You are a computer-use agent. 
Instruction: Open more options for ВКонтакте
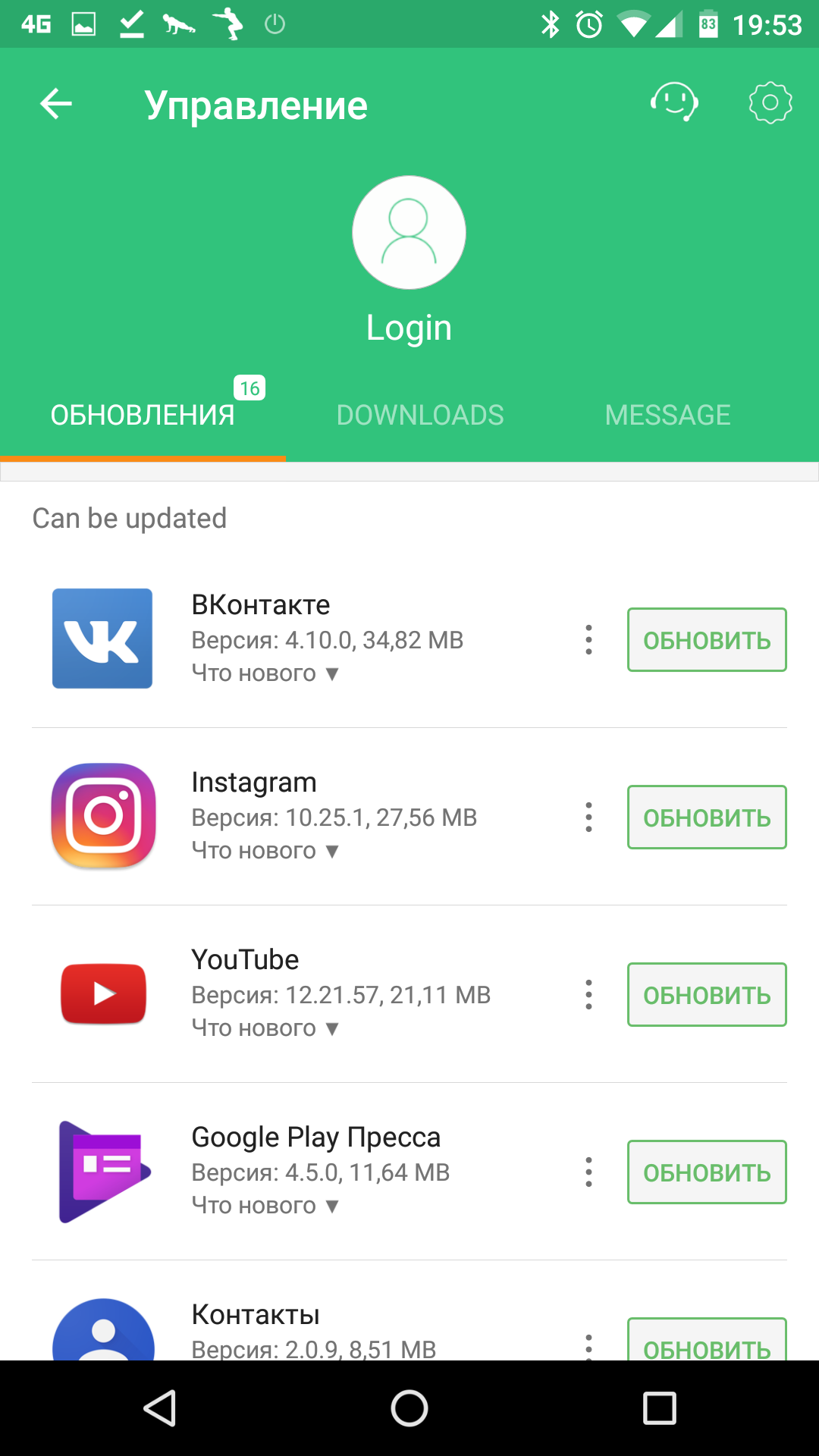click(588, 640)
